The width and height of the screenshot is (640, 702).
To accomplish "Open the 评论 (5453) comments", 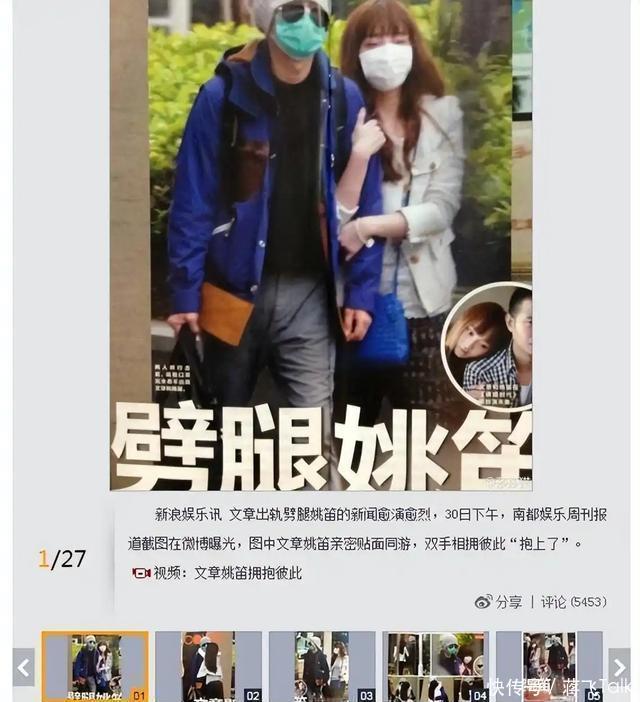I will pos(573,602).
